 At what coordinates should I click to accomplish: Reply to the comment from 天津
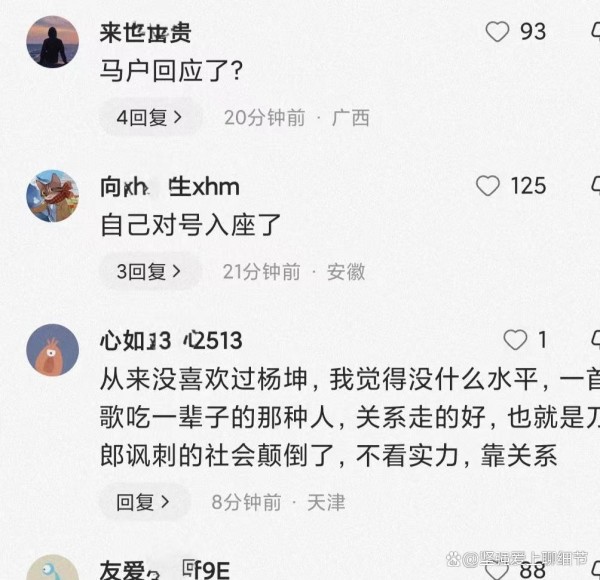(x=144, y=502)
